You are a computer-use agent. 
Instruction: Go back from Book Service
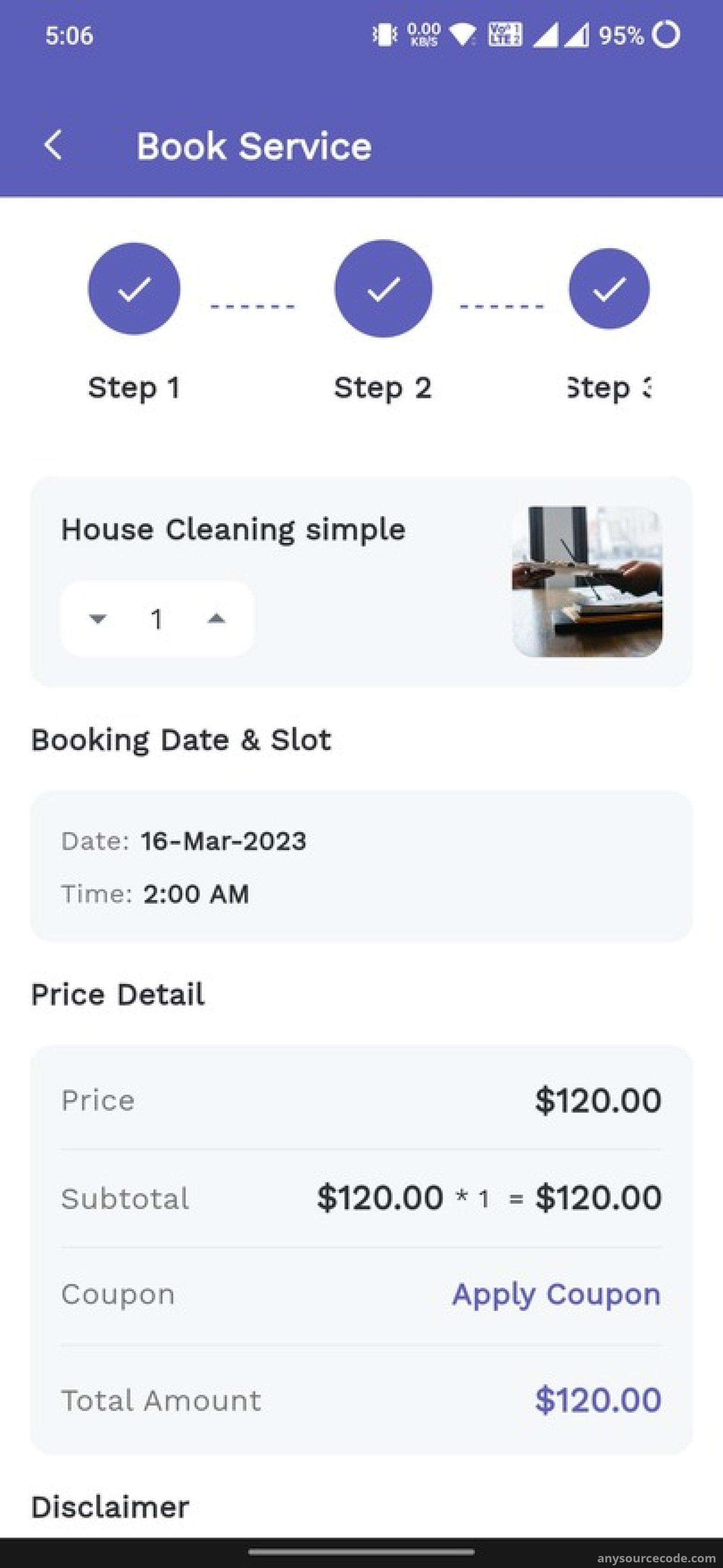[x=54, y=146]
